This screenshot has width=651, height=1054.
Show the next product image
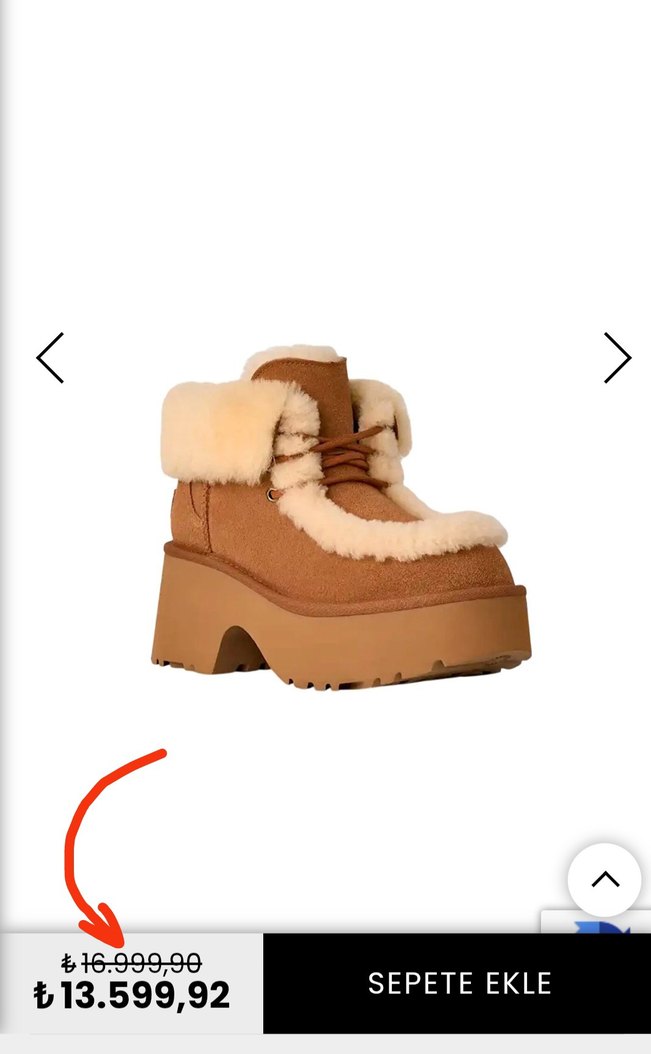[617, 358]
